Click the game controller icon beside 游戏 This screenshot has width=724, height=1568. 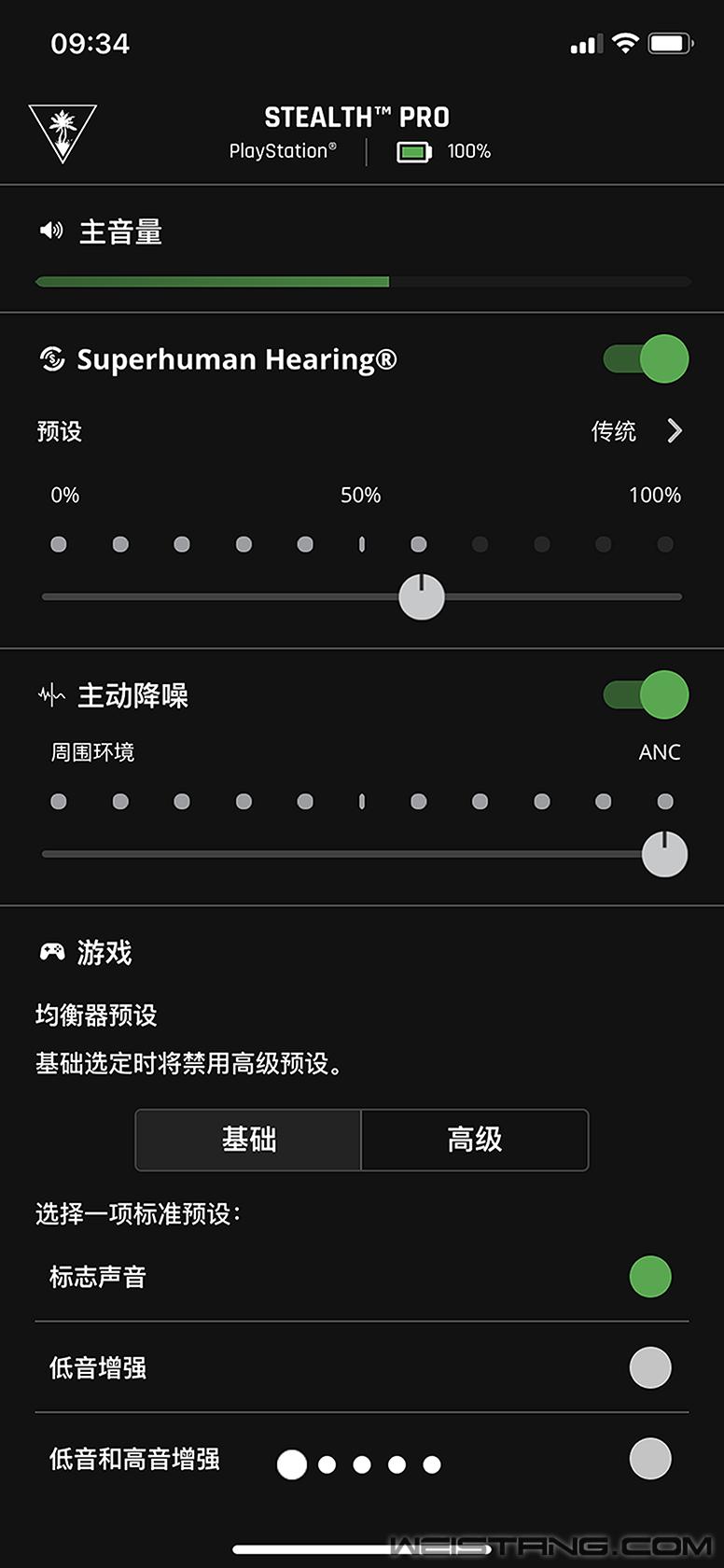51,952
